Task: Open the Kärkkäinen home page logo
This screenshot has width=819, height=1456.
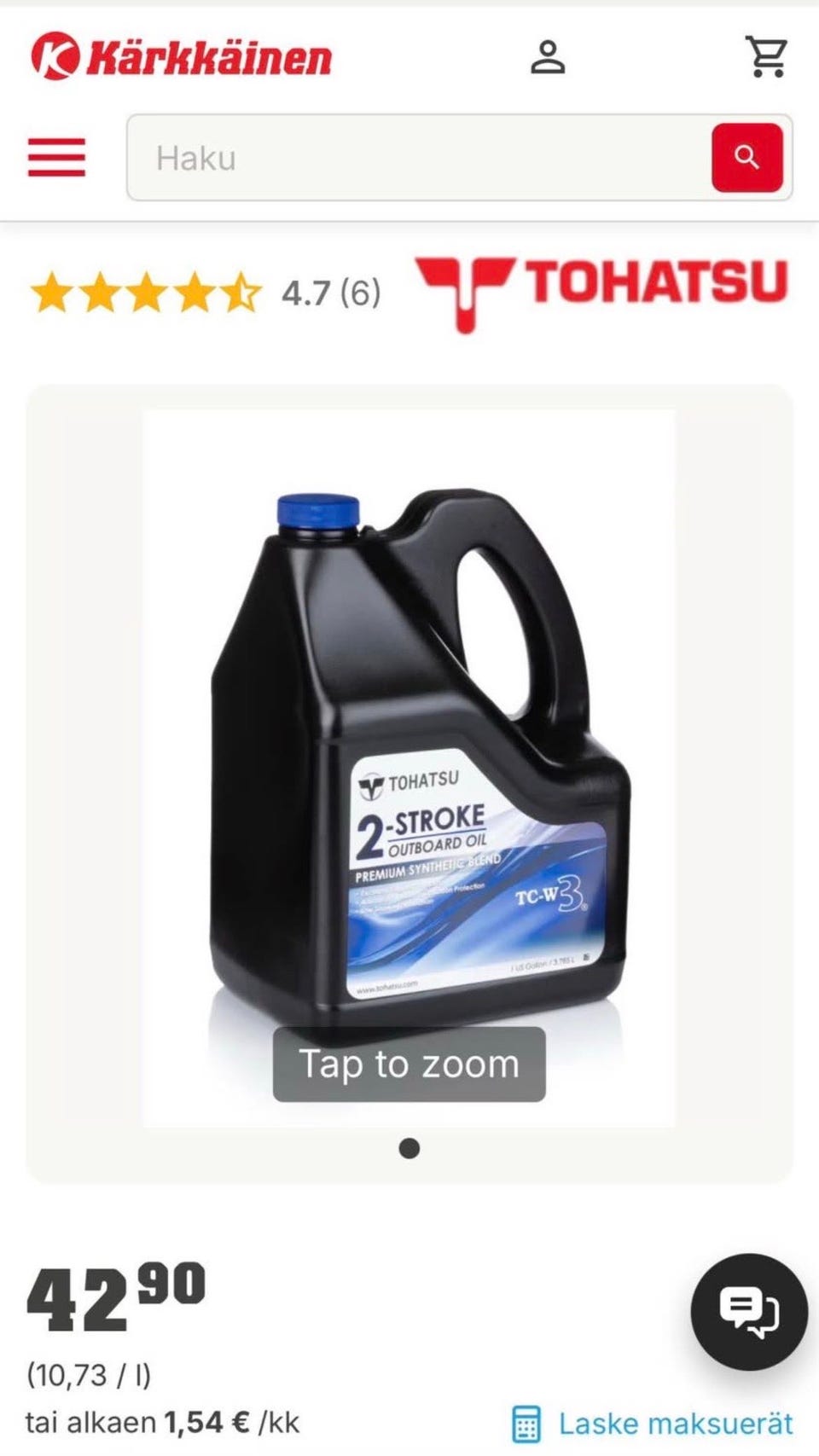Action: 181,56
